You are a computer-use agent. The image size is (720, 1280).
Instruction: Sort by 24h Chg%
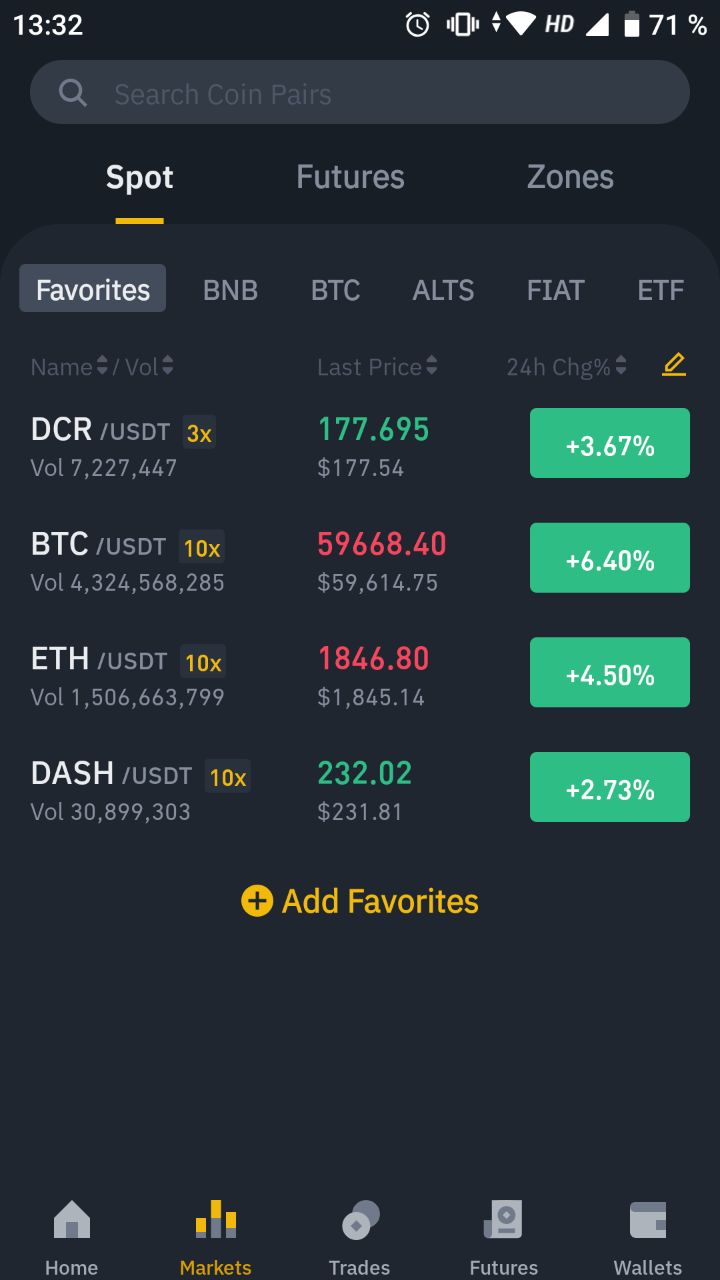click(566, 367)
